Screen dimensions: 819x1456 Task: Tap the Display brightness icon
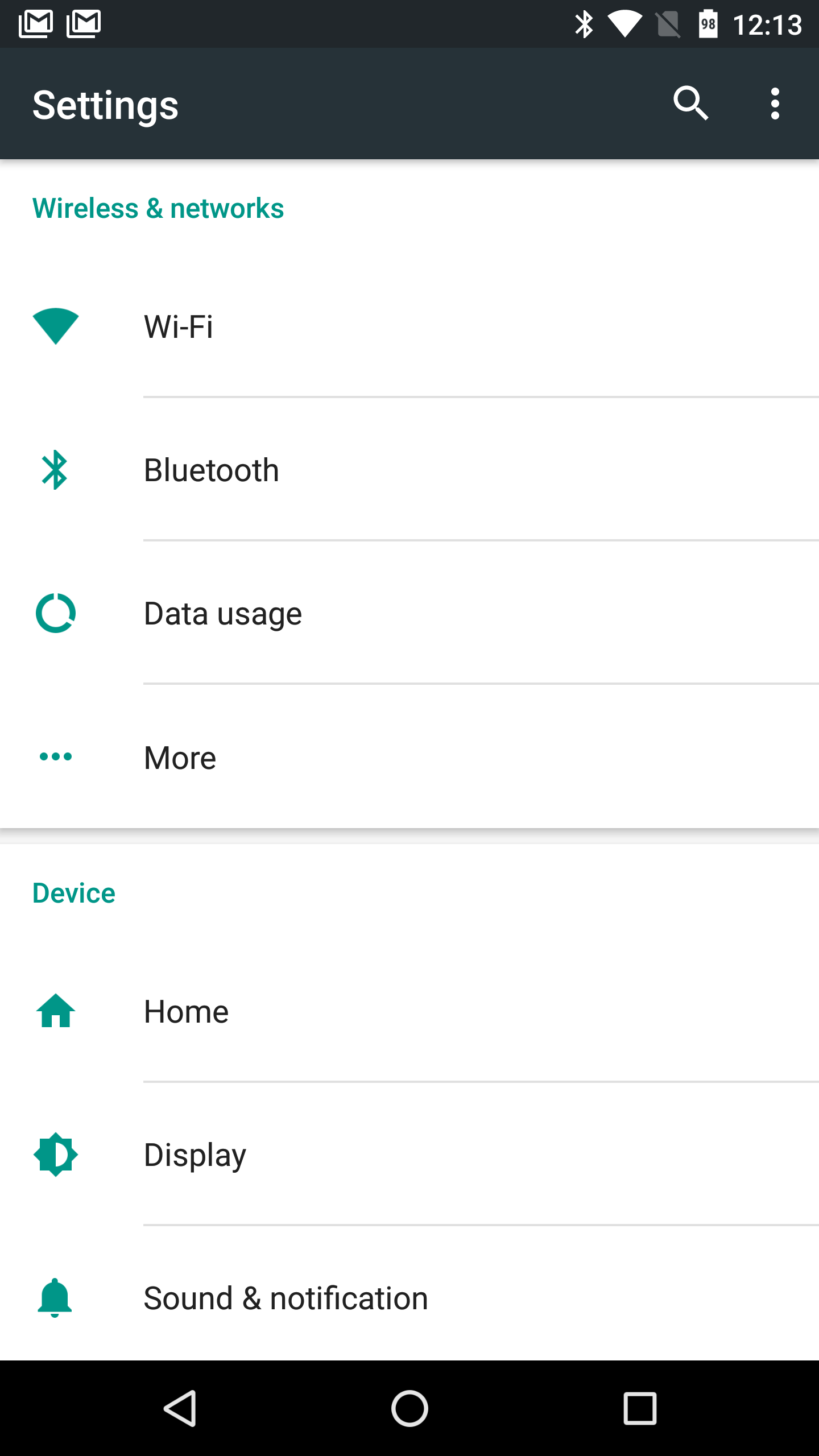point(55,1155)
